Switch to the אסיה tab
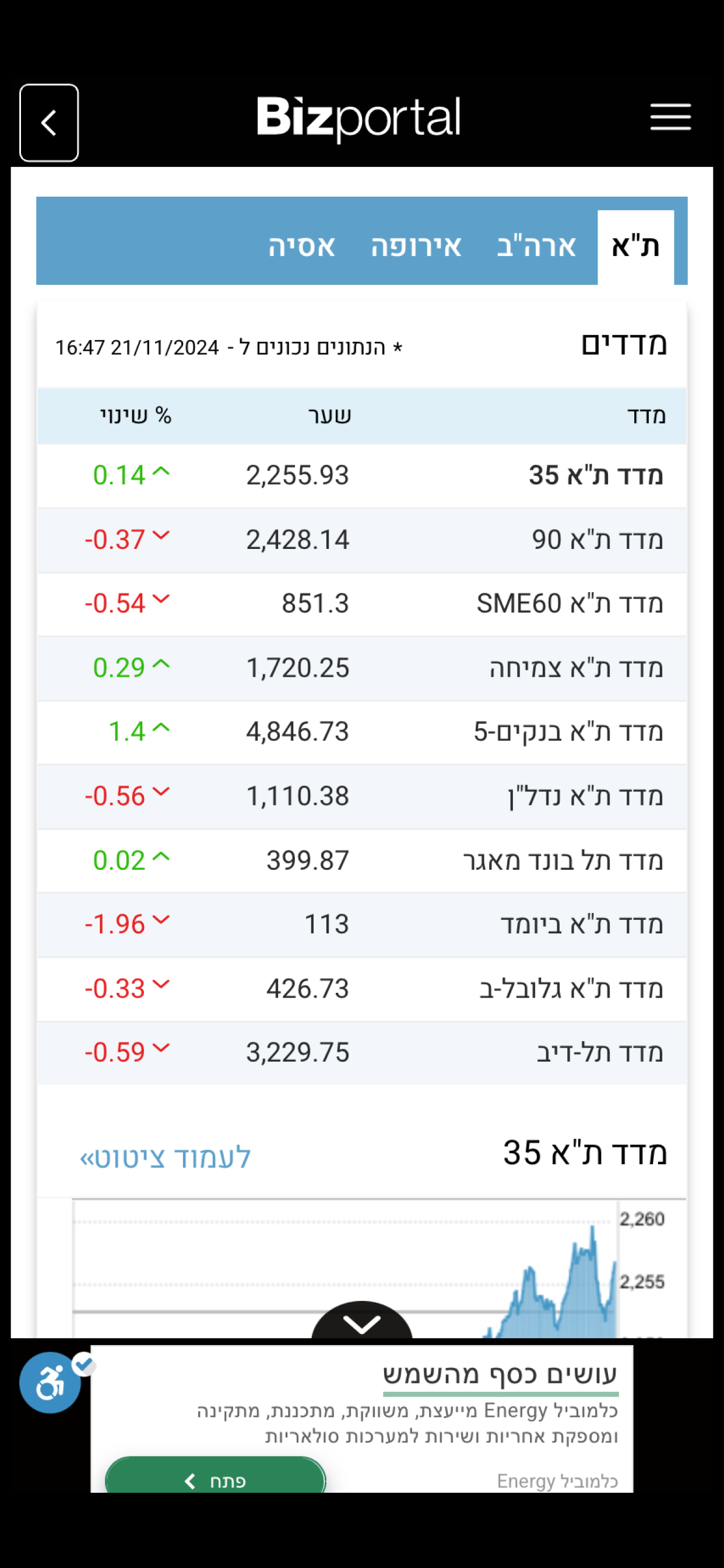This screenshot has height=1568, width=724. point(302,247)
